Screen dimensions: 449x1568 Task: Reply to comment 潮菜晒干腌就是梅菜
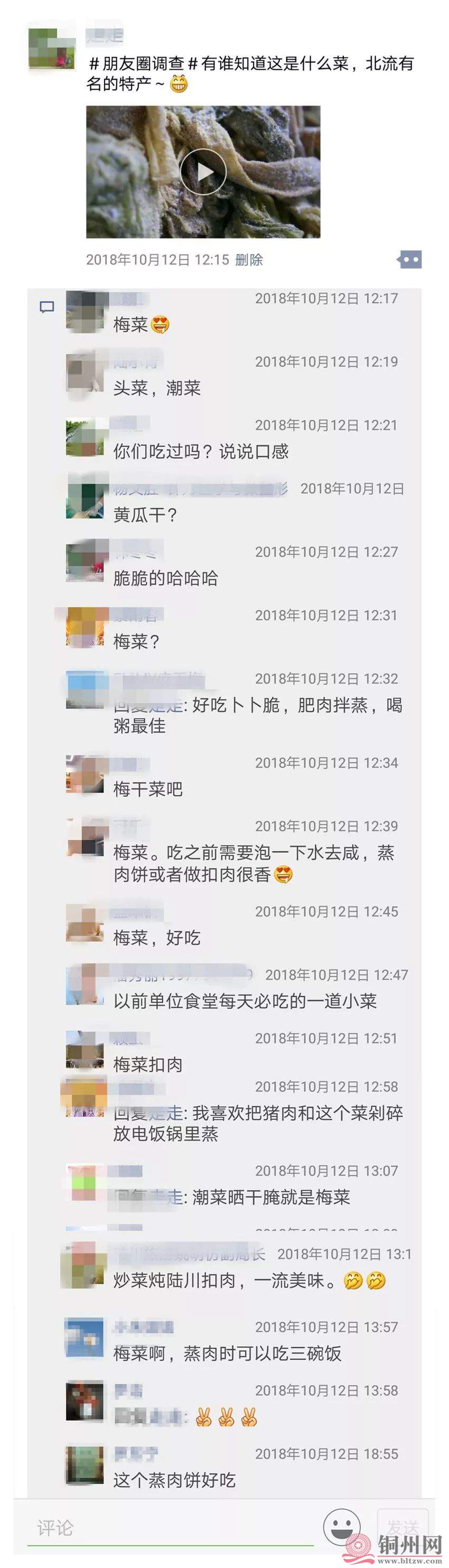[271, 1197]
